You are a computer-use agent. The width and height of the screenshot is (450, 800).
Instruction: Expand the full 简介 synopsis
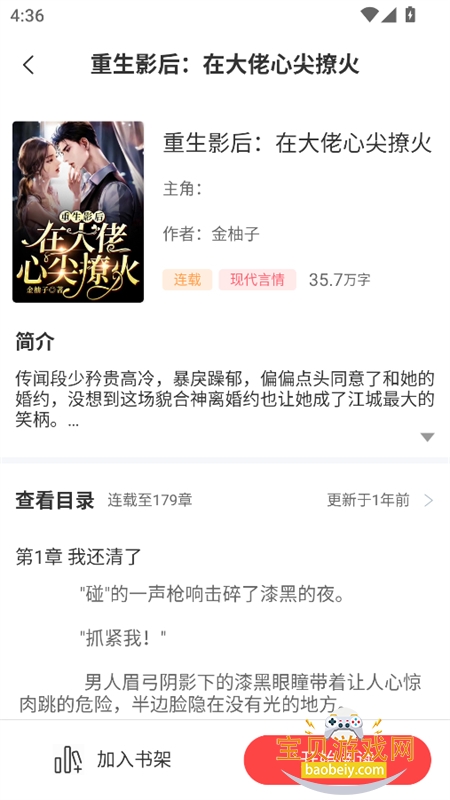coord(427,437)
